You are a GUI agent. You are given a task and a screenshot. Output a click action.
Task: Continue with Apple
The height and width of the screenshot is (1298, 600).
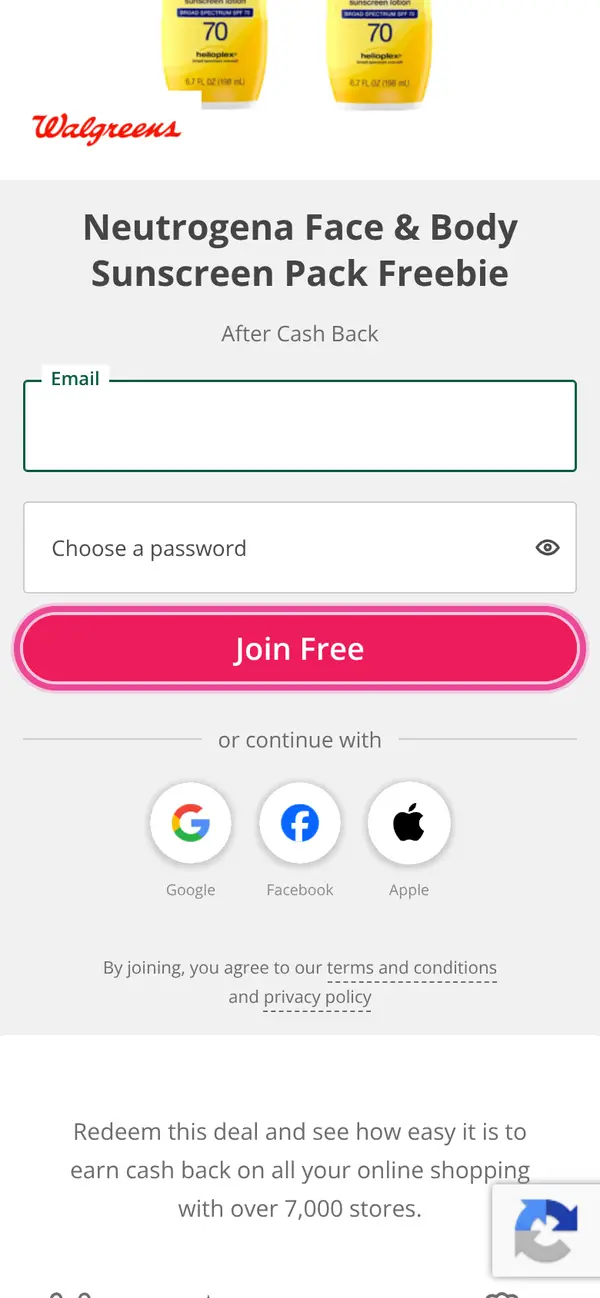(409, 825)
